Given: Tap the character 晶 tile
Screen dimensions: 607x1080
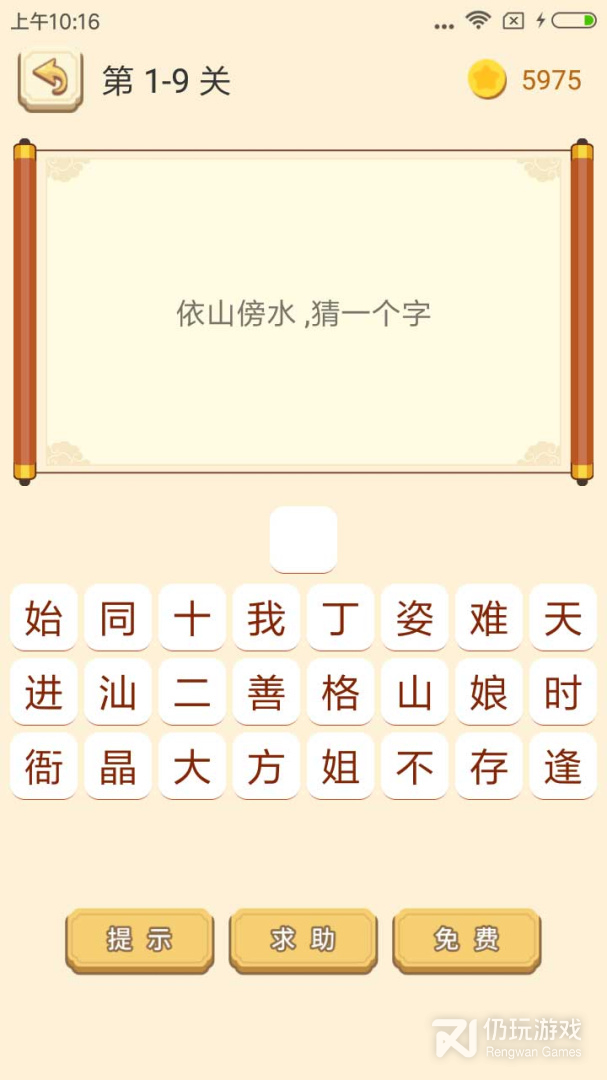Looking at the screenshot, I should click(x=118, y=766).
